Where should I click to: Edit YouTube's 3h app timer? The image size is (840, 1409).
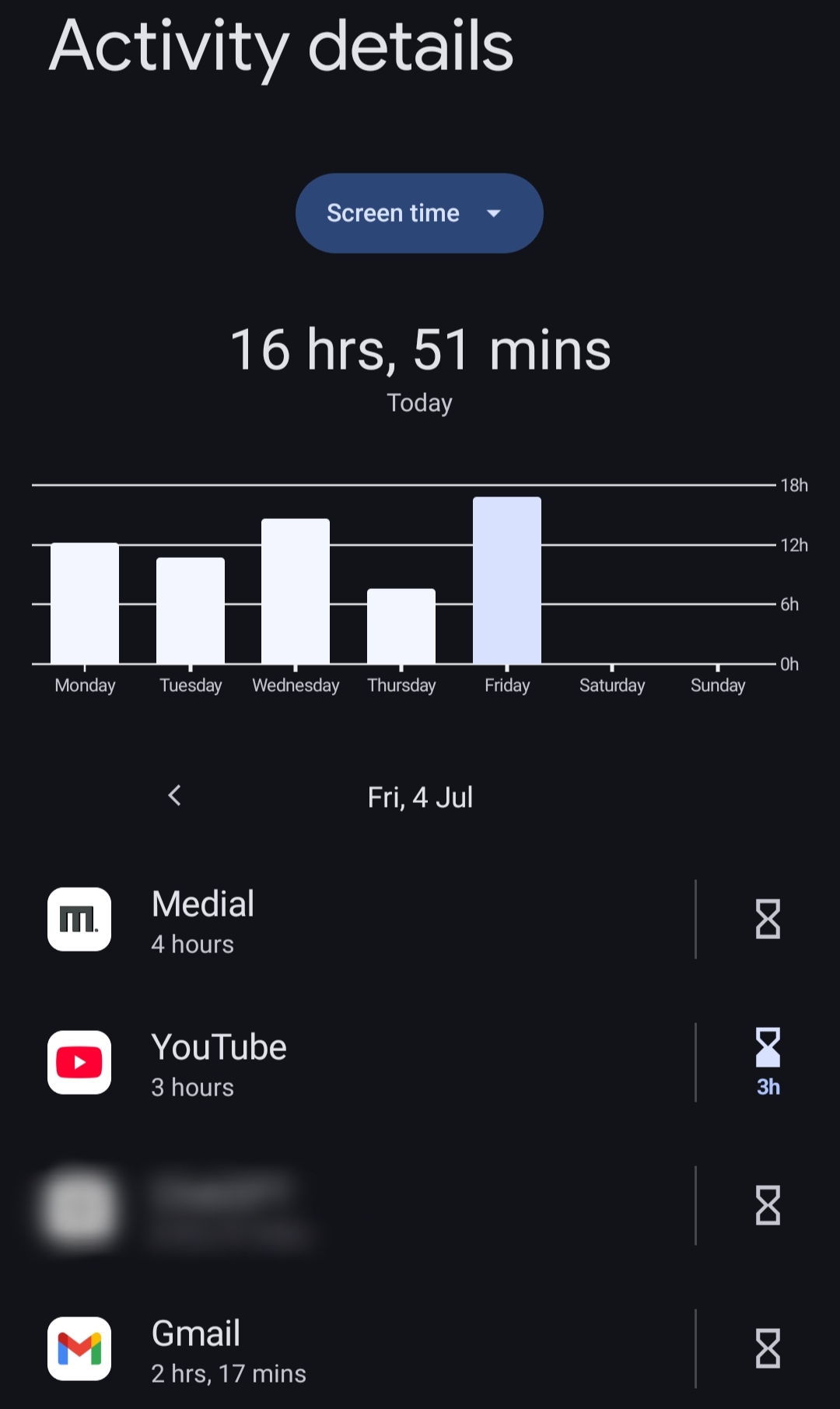(768, 1063)
